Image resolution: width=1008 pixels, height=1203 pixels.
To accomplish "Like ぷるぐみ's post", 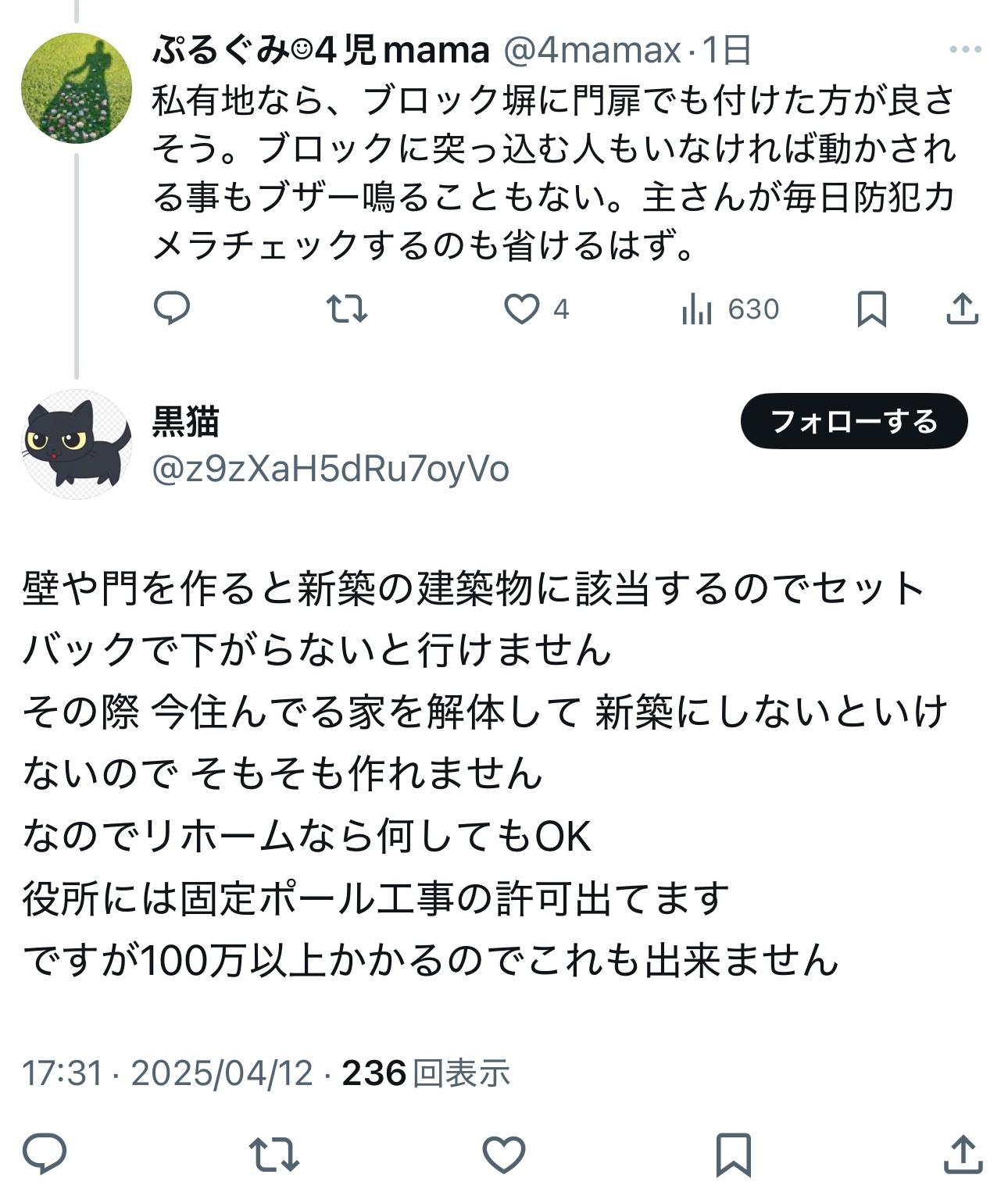I will point(522,309).
